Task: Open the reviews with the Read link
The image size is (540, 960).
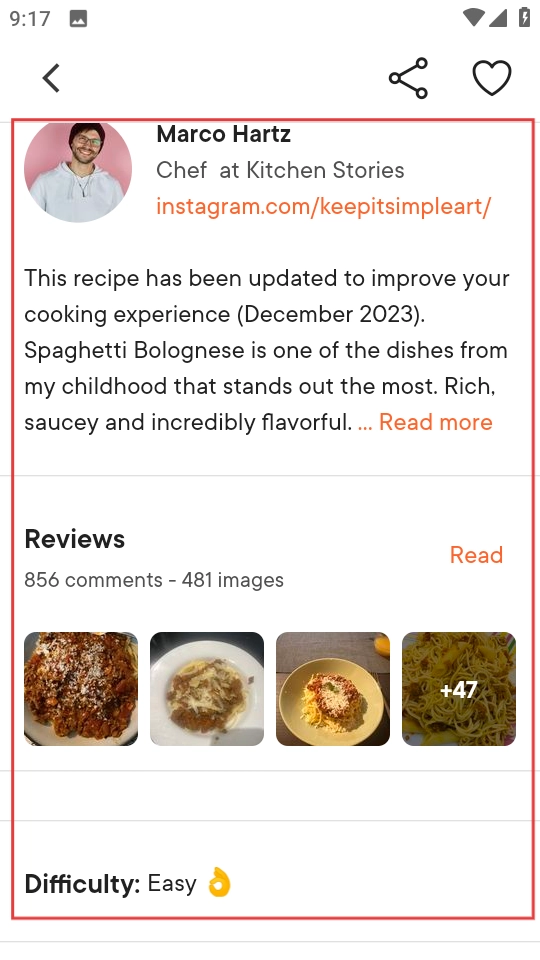Action: 476,555
